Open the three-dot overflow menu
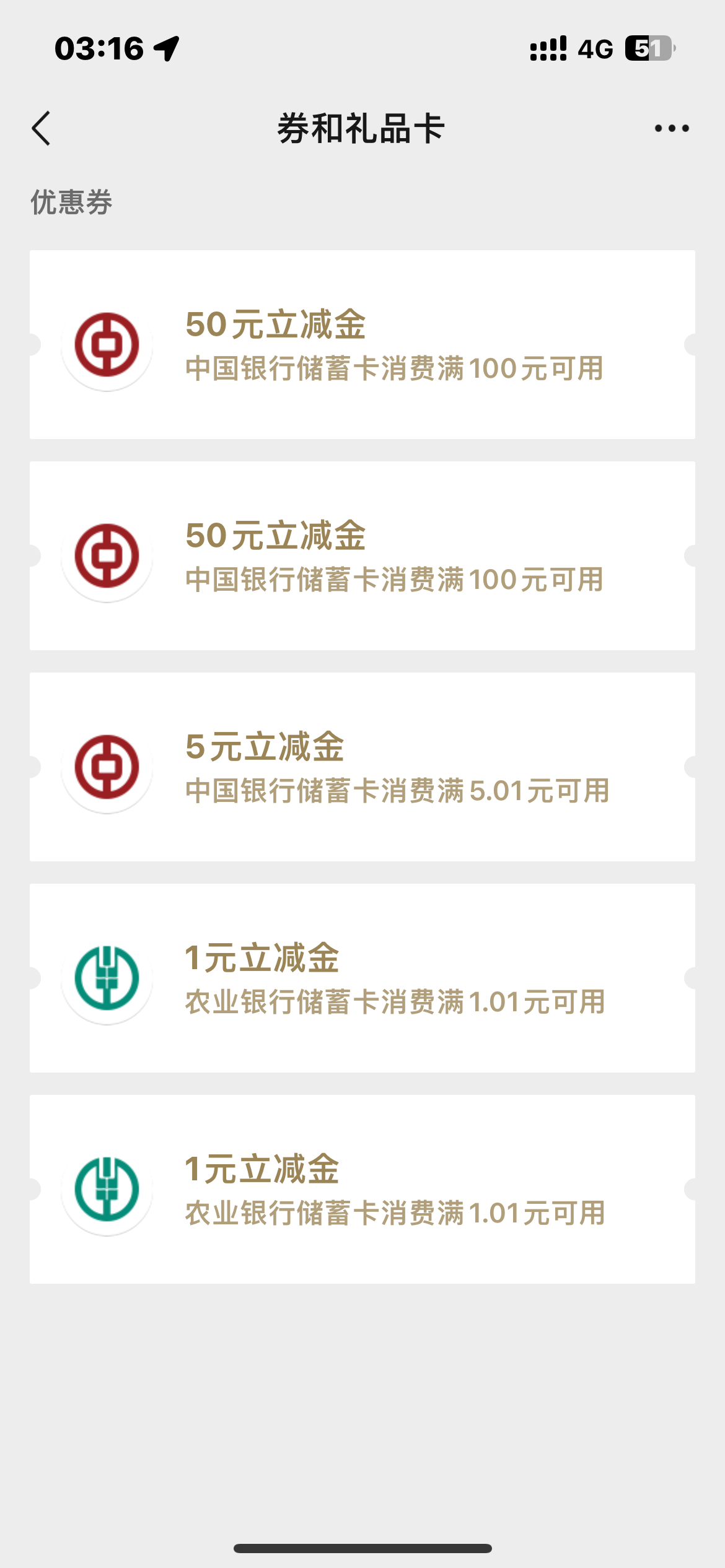This screenshot has width=725, height=1568. click(x=672, y=128)
